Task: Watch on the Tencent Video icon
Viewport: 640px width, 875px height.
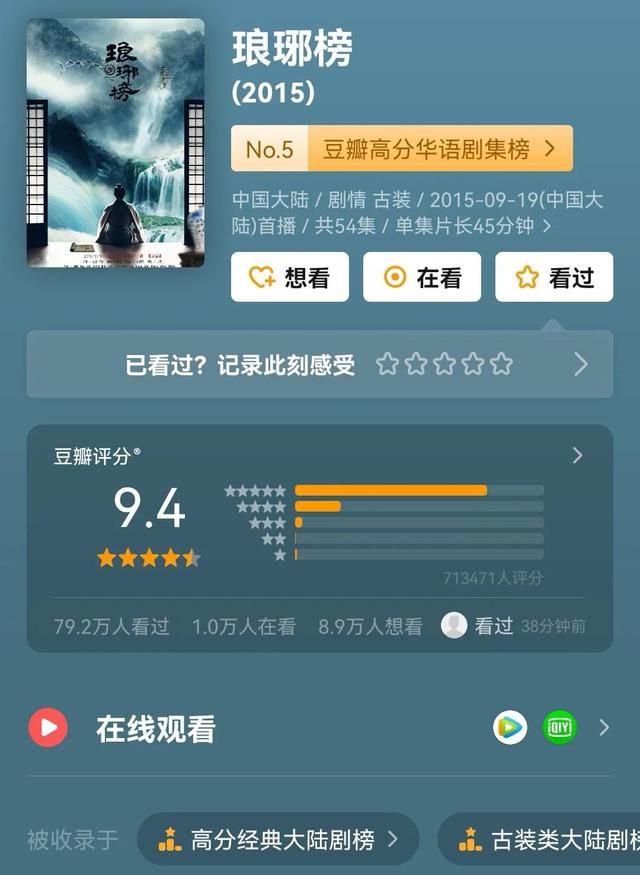Action: pyautogui.click(x=510, y=727)
